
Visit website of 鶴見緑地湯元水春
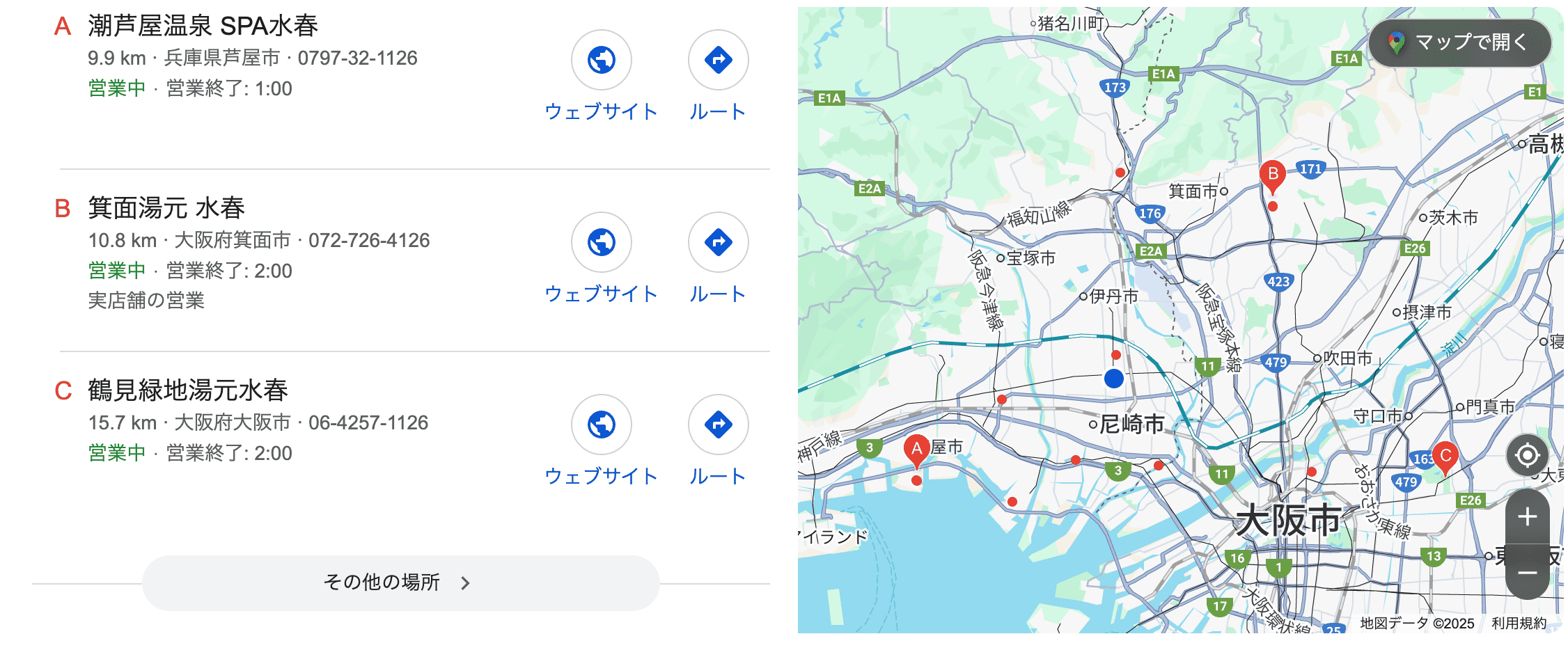tap(602, 425)
